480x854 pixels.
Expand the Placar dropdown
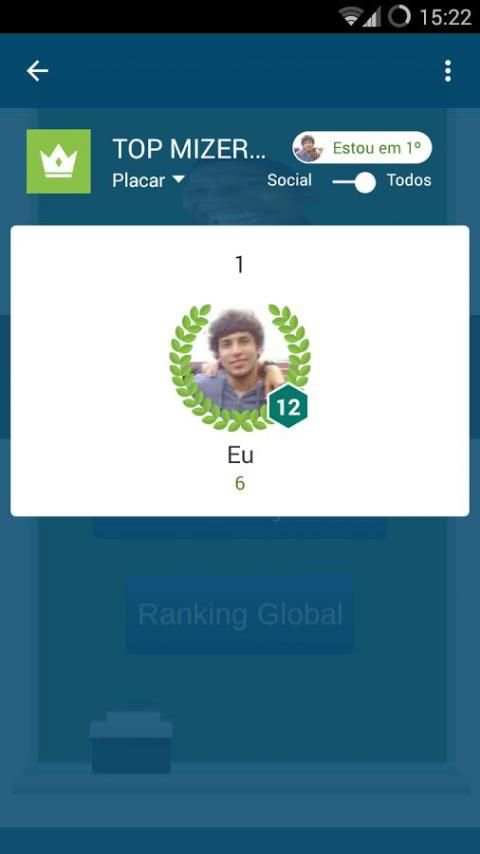tap(148, 180)
